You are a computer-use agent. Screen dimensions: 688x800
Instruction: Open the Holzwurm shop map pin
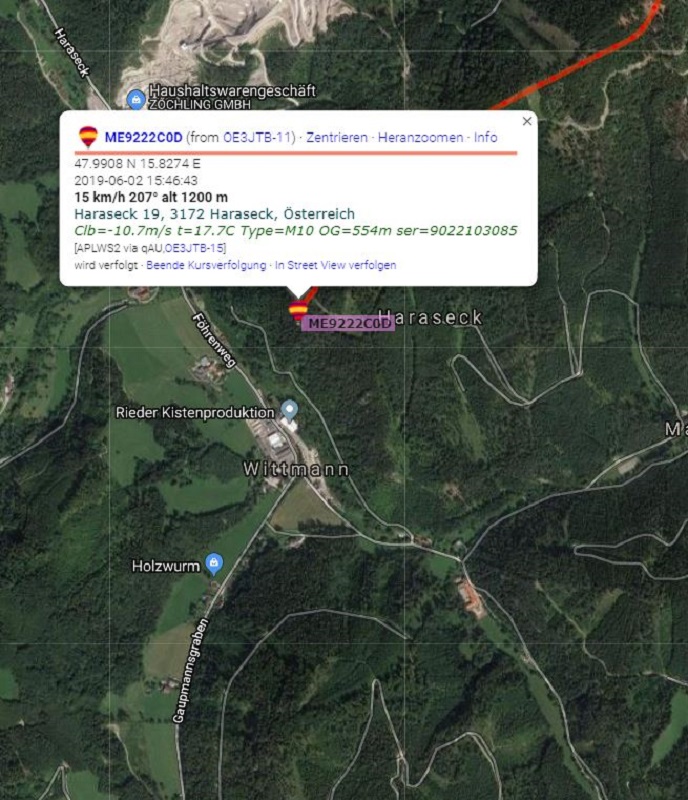(x=213, y=564)
